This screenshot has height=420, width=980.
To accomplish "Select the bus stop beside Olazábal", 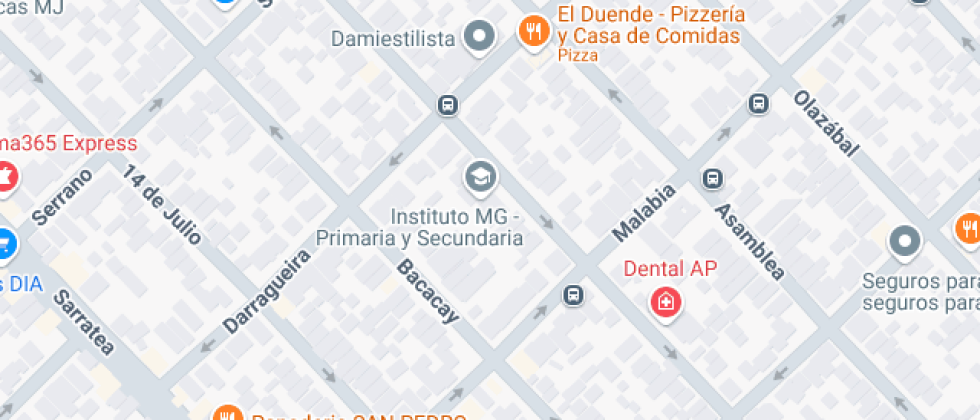I will 759,103.
